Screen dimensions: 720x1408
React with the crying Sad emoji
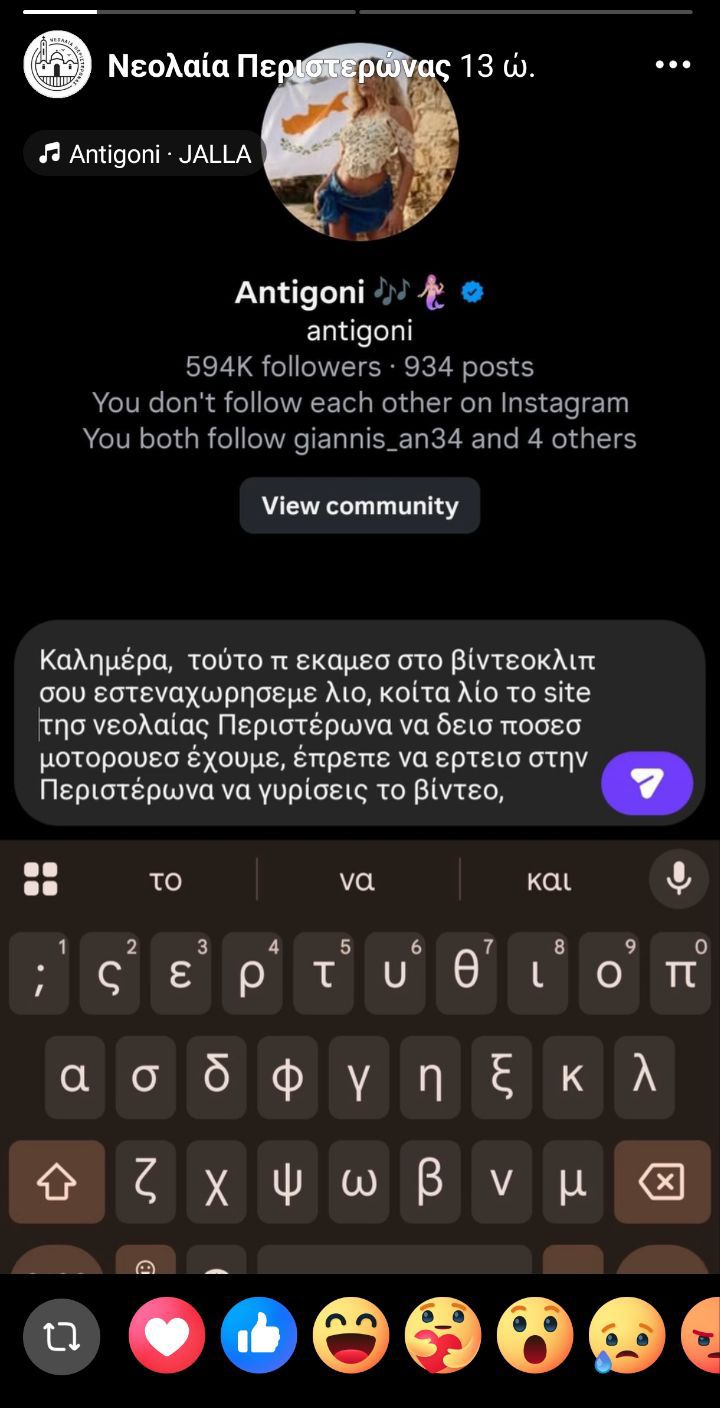(x=627, y=1336)
